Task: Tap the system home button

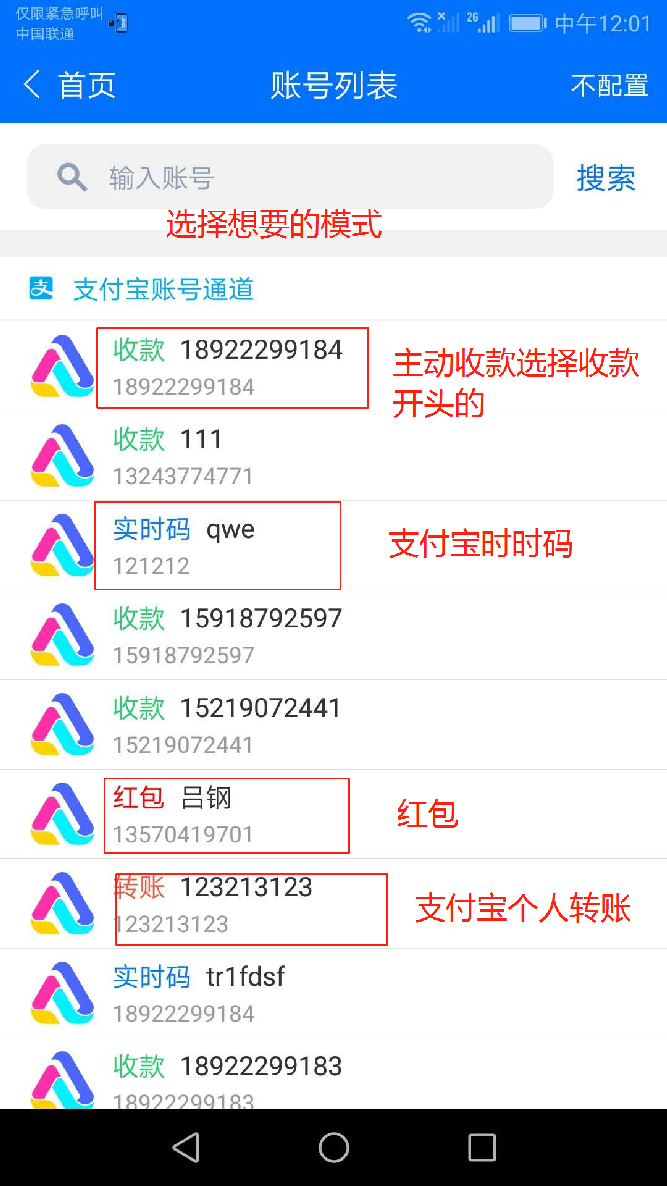Action: pyautogui.click(x=334, y=1147)
